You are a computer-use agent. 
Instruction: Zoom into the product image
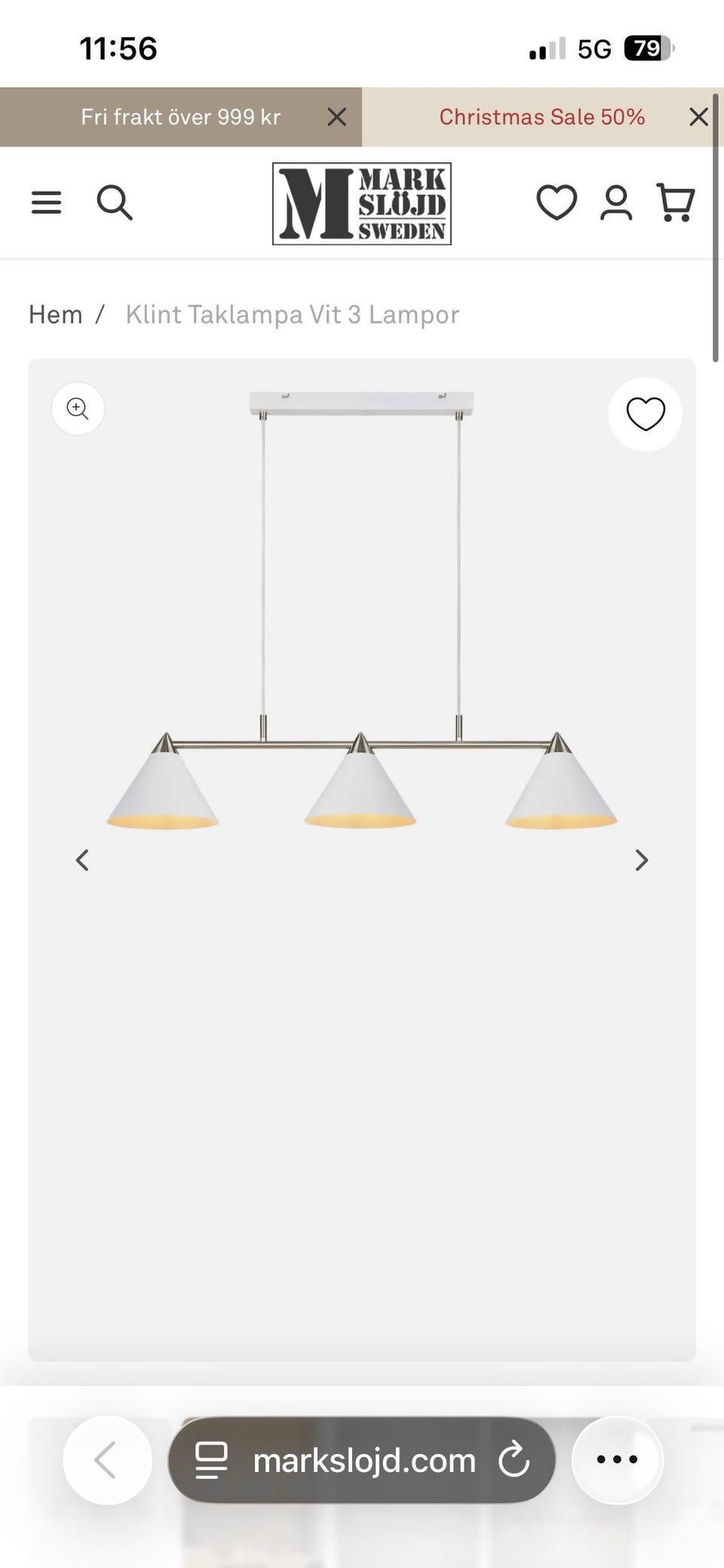pyautogui.click(x=78, y=409)
